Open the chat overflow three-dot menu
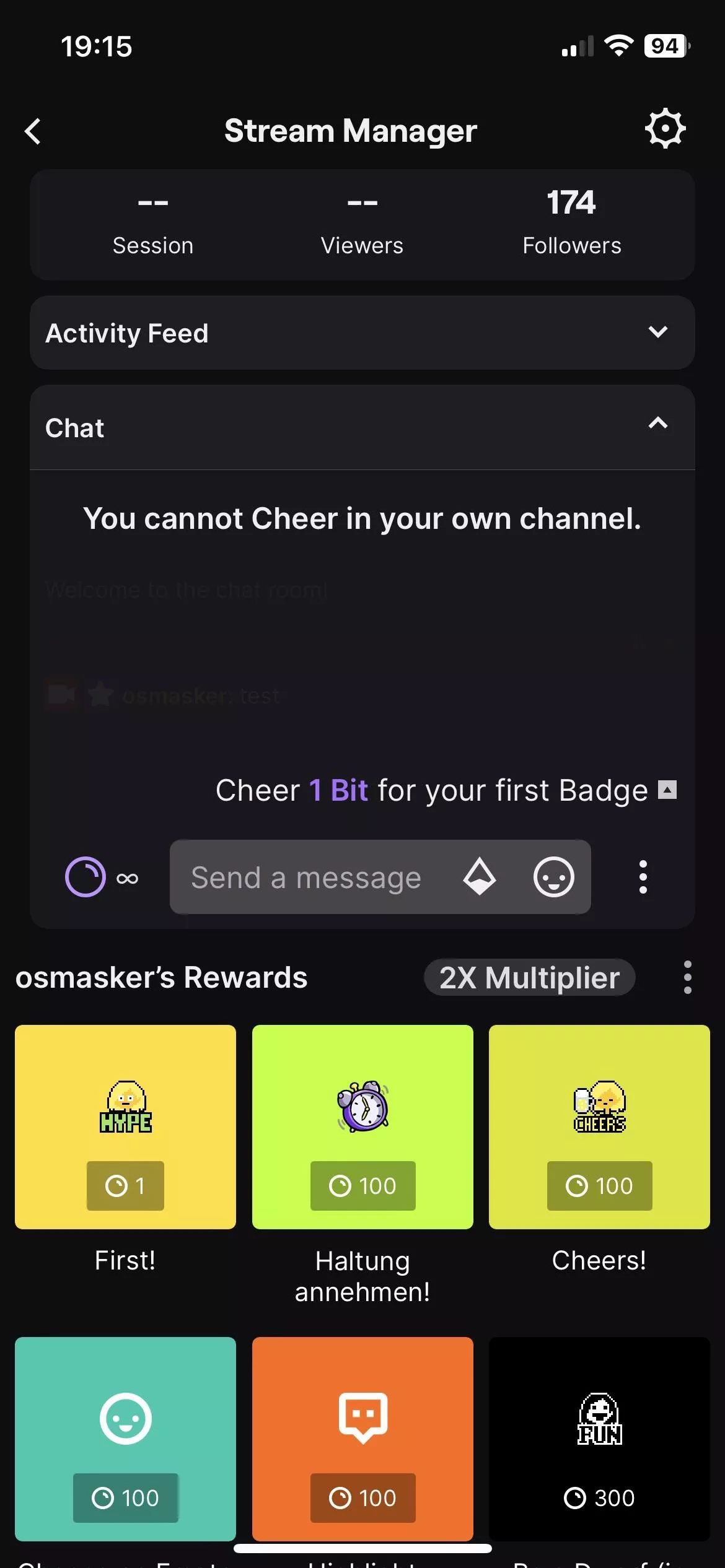This screenshot has width=725, height=1568. (643, 878)
